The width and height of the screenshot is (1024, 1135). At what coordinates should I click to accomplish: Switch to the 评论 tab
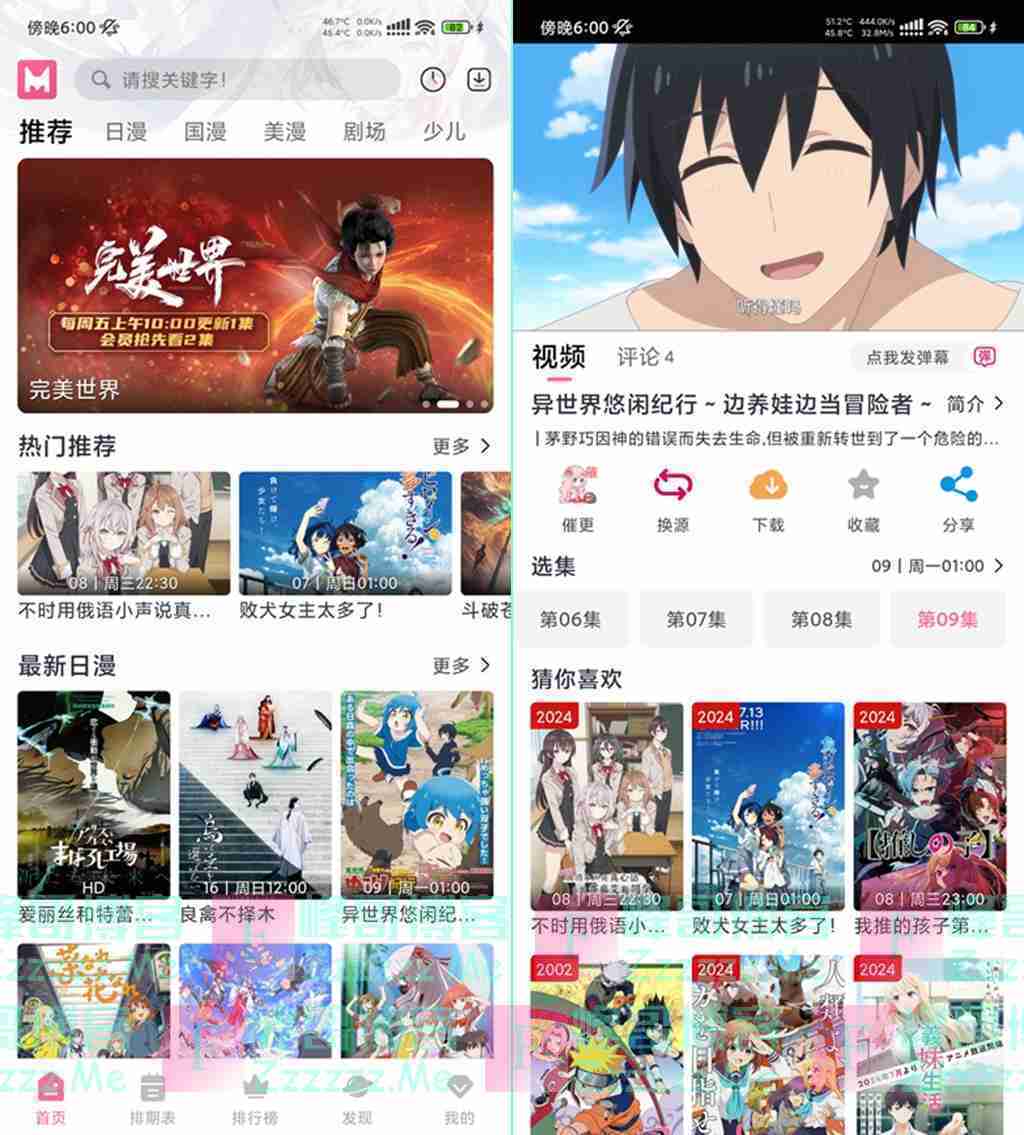pyautogui.click(x=644, y=357)
